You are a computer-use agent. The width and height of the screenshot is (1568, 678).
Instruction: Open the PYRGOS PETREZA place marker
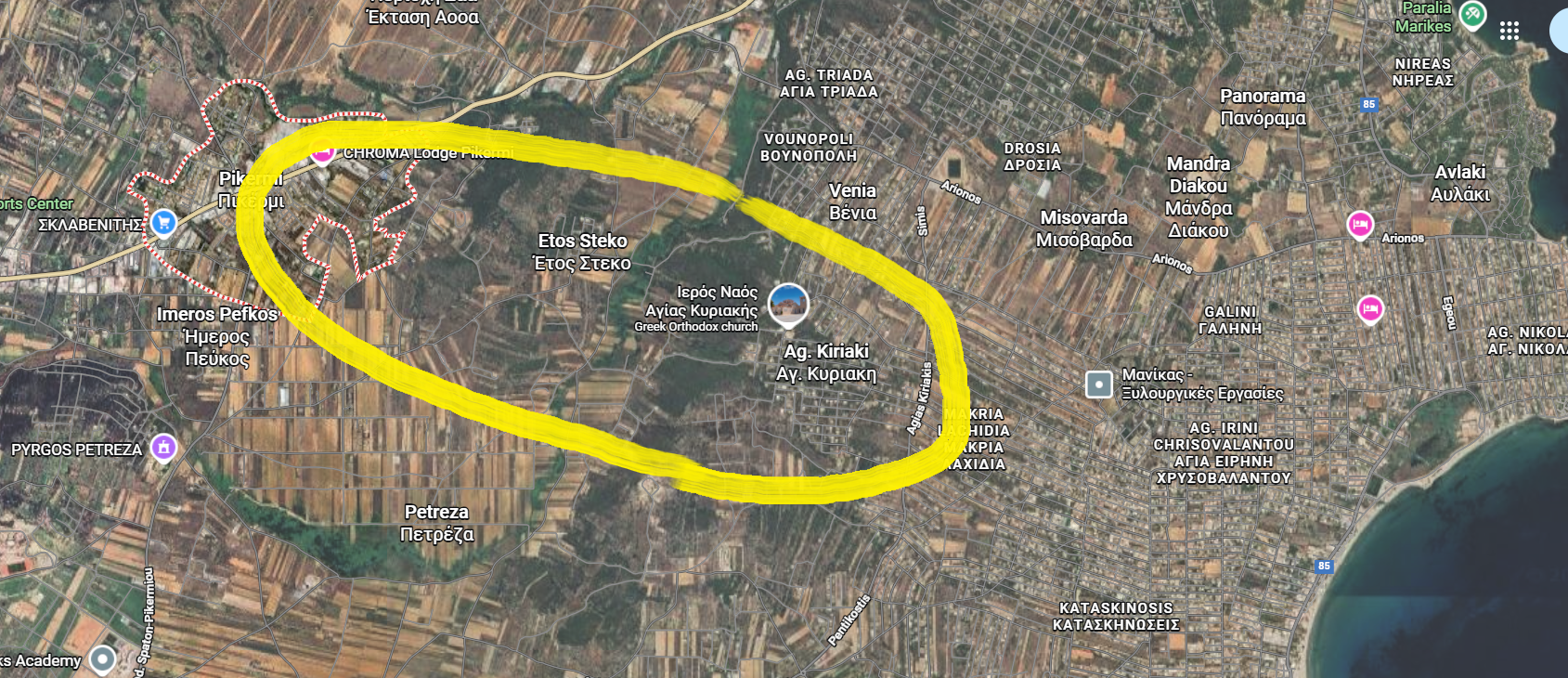(x=163, y=448)
